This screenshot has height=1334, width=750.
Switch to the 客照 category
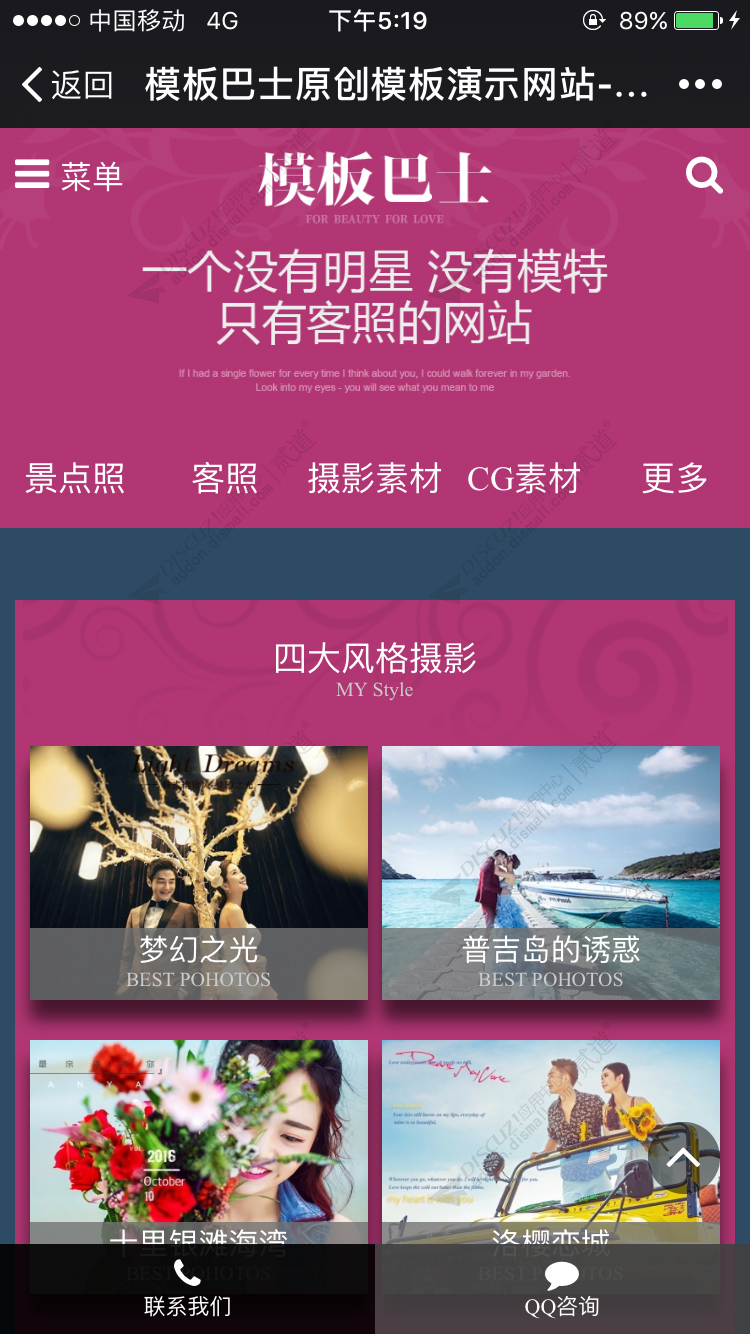(224, 478)
